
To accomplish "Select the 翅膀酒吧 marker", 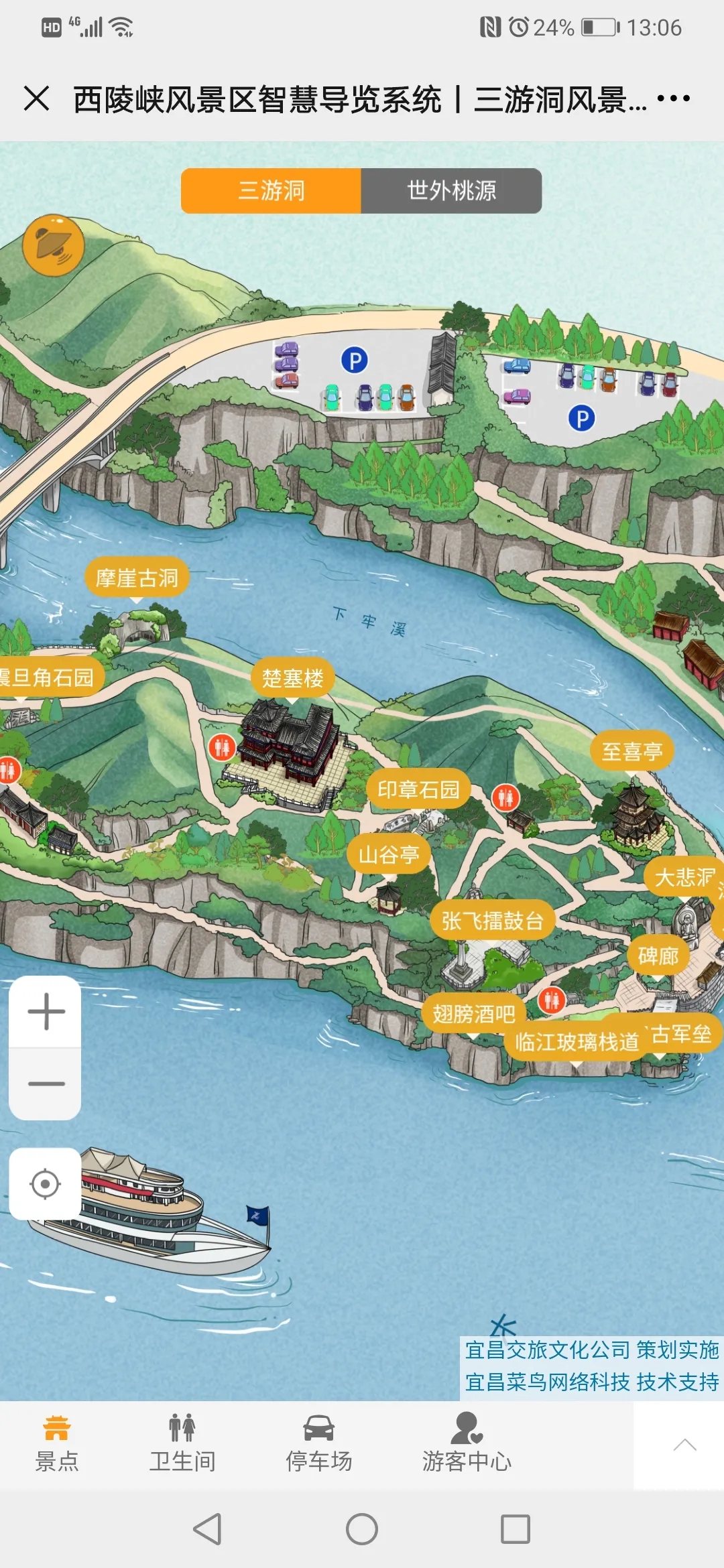I will (x=473, y=1015).
